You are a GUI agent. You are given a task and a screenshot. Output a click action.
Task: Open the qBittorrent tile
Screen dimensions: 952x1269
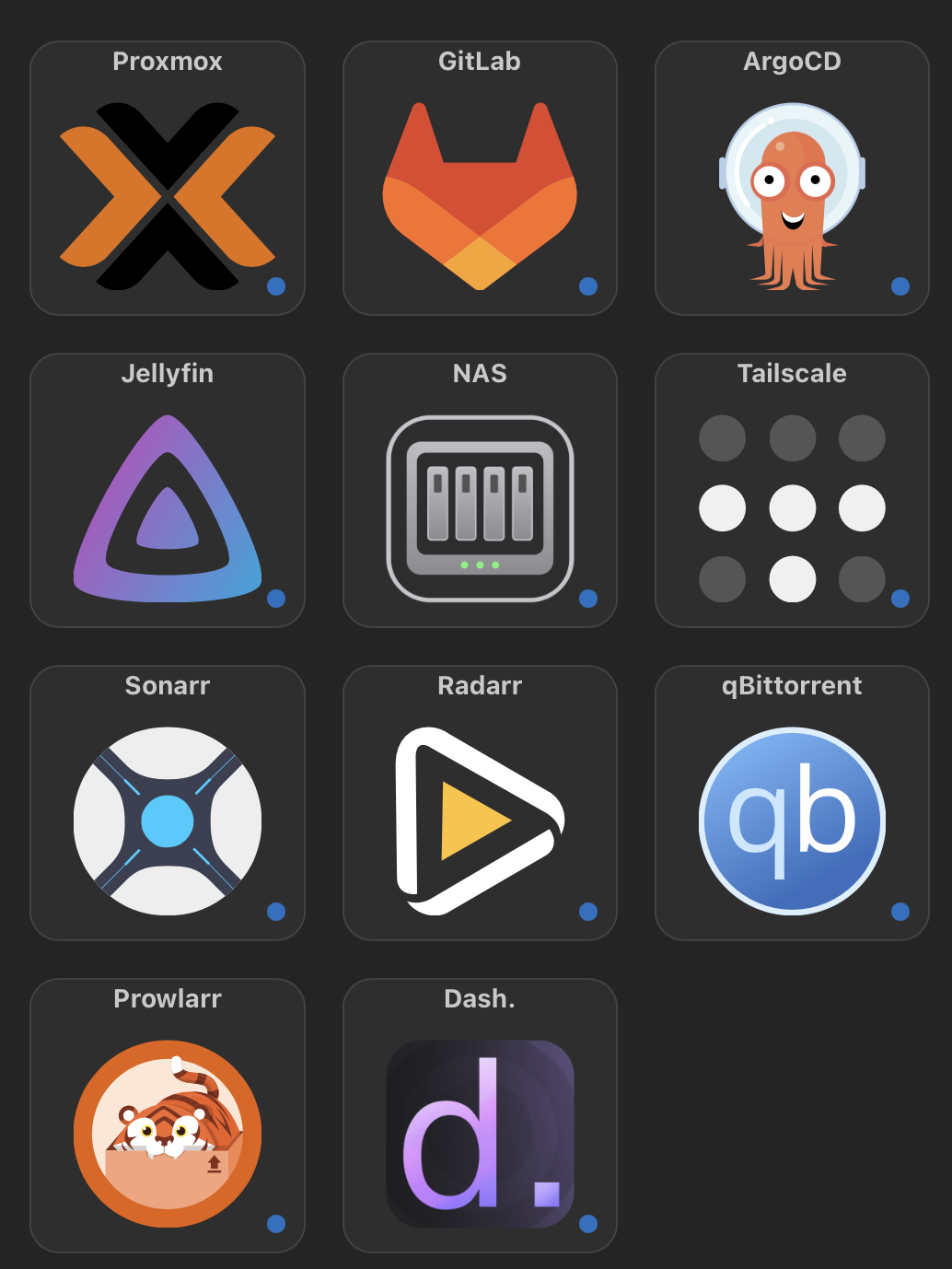792,820
